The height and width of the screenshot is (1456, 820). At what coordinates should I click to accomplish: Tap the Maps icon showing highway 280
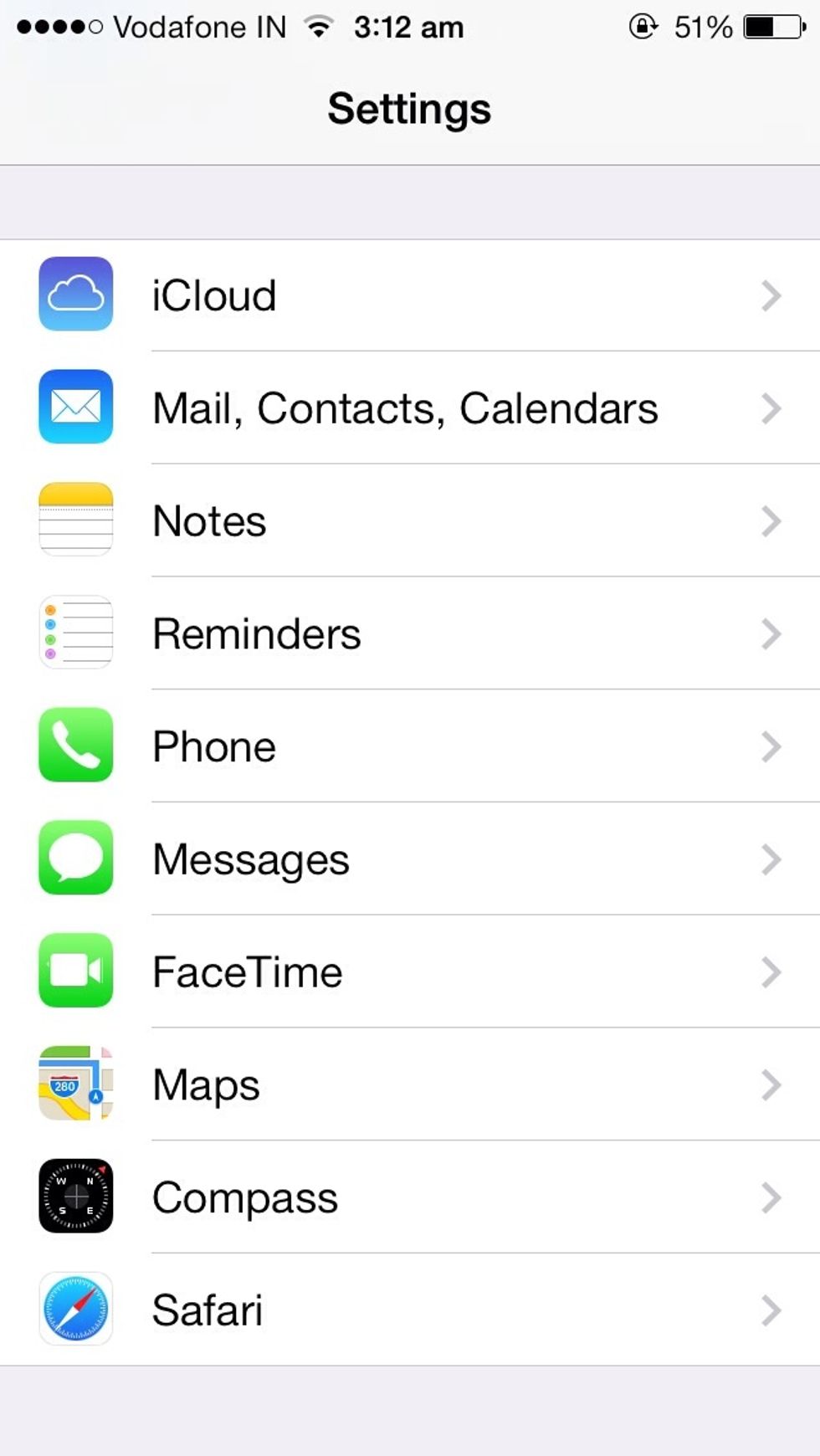click(75, 1085)
